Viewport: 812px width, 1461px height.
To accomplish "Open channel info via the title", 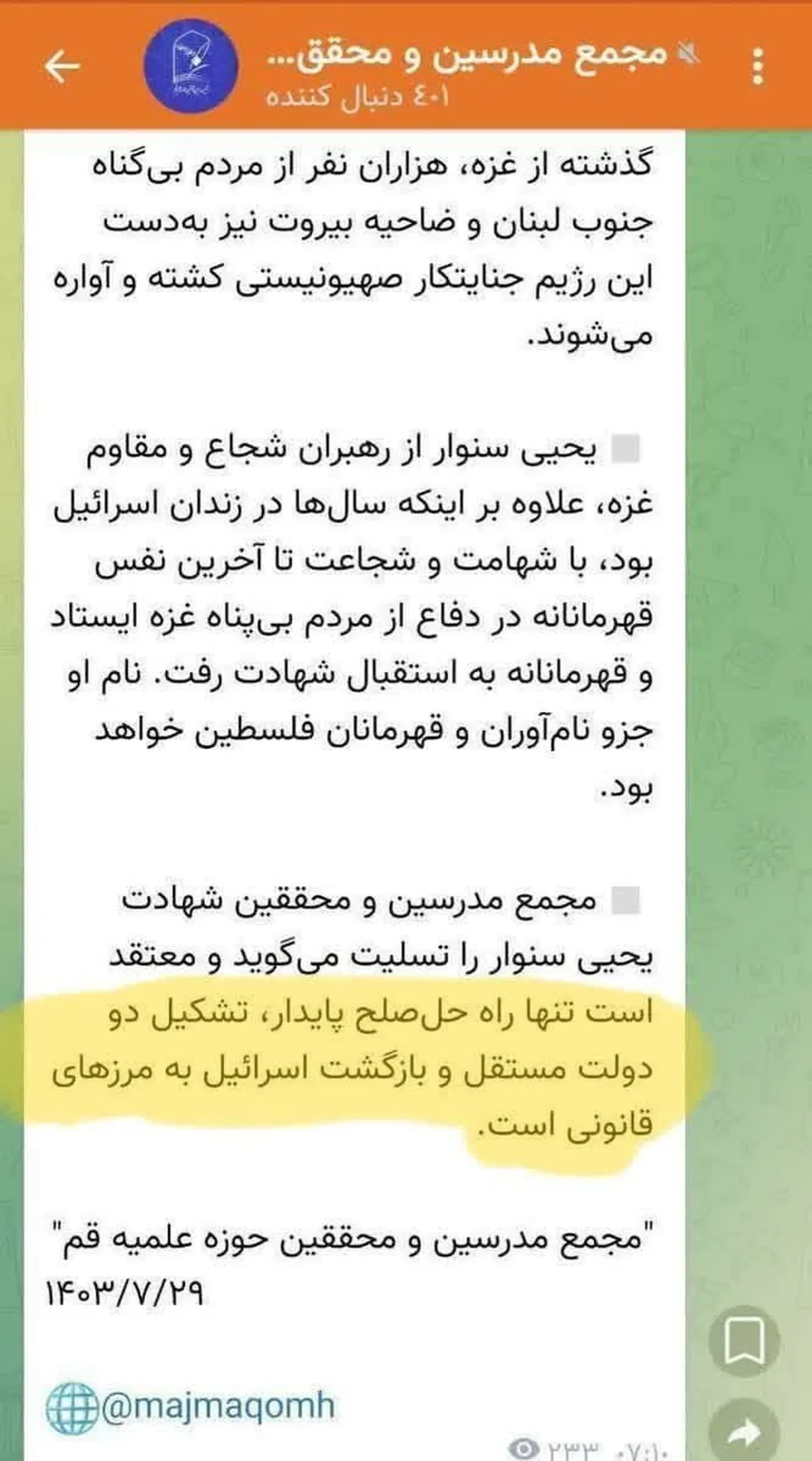I will pyautogui.click(x=467, y=53).
